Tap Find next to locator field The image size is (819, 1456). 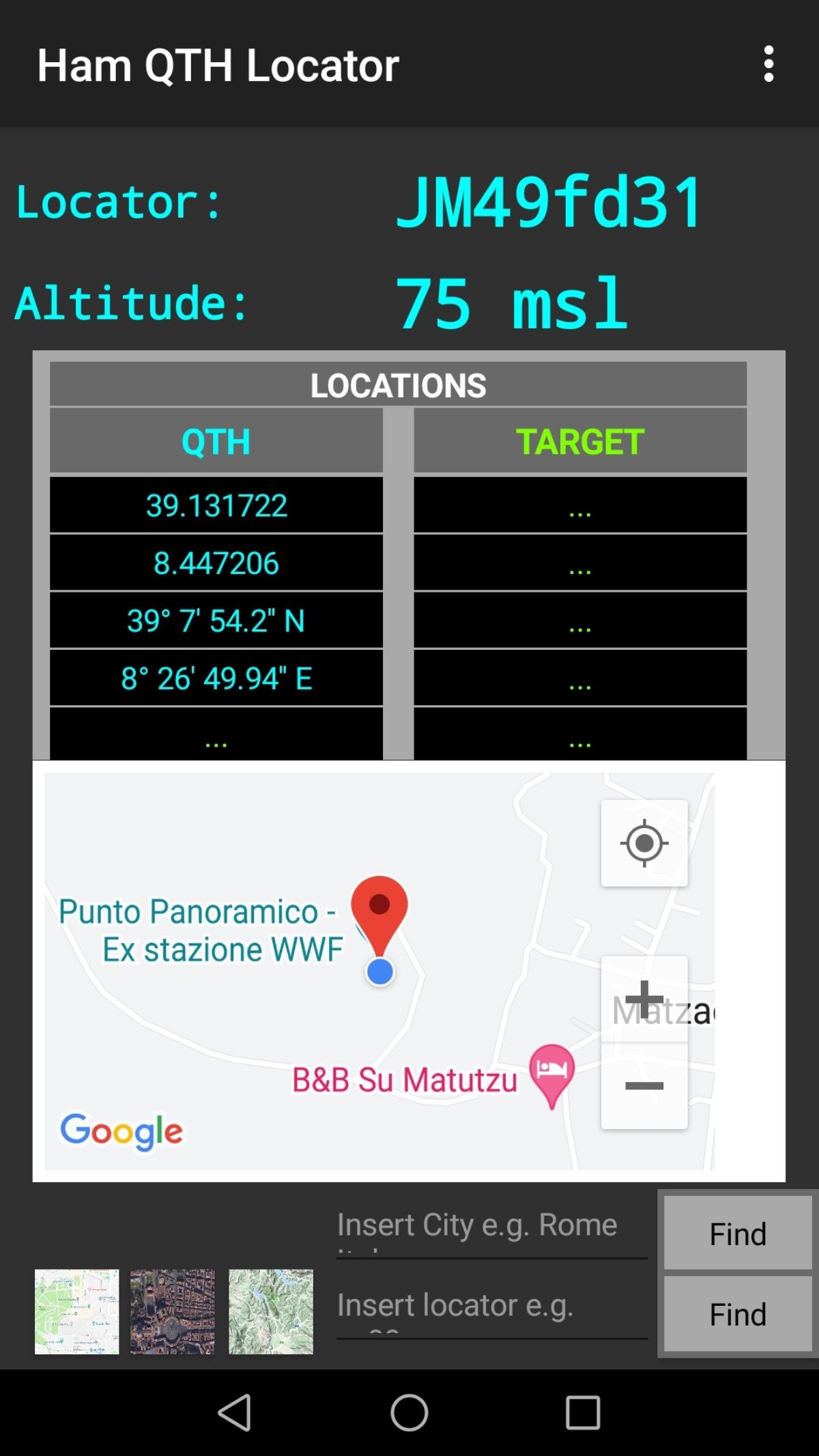tap(737, 1314)
